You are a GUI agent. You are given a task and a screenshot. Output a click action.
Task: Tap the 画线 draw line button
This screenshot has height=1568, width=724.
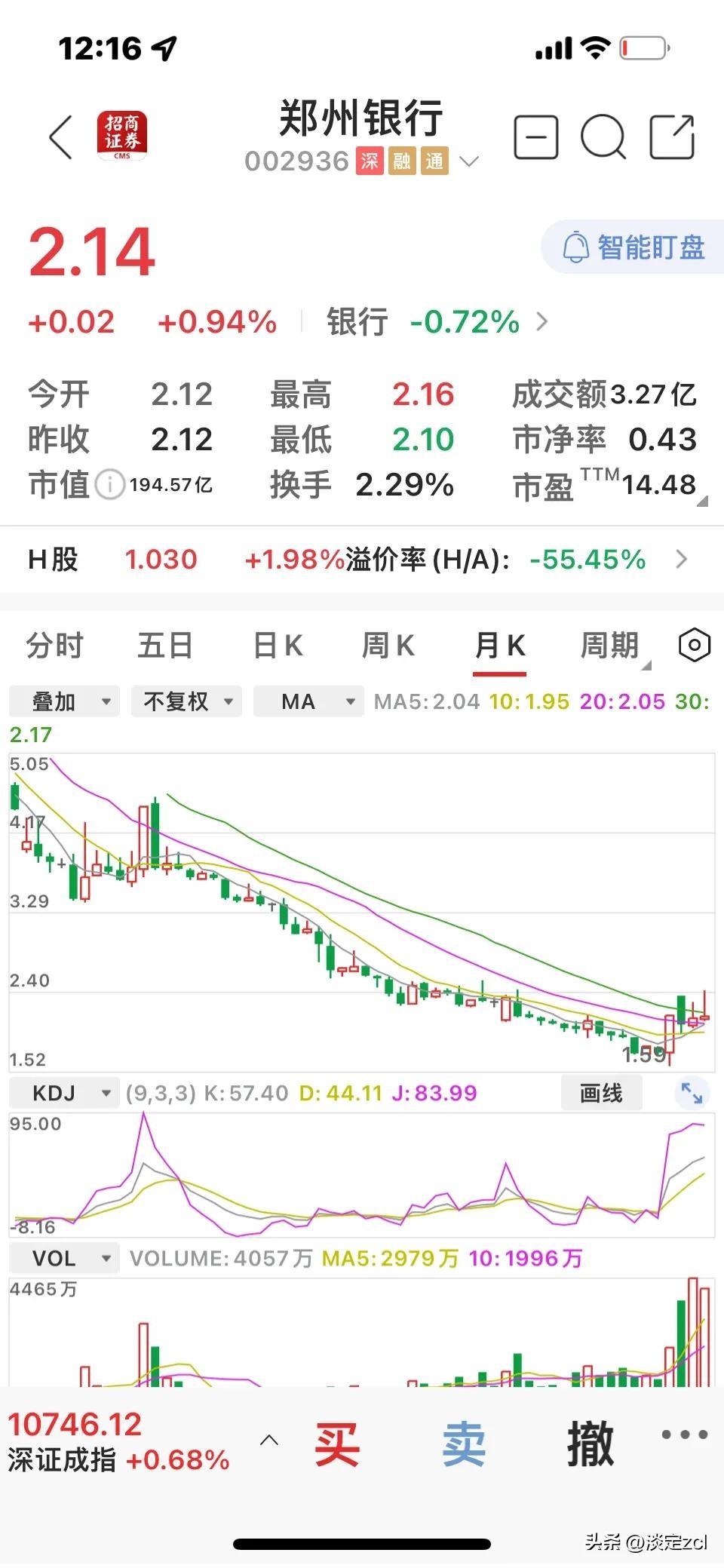pos(601,1093)
